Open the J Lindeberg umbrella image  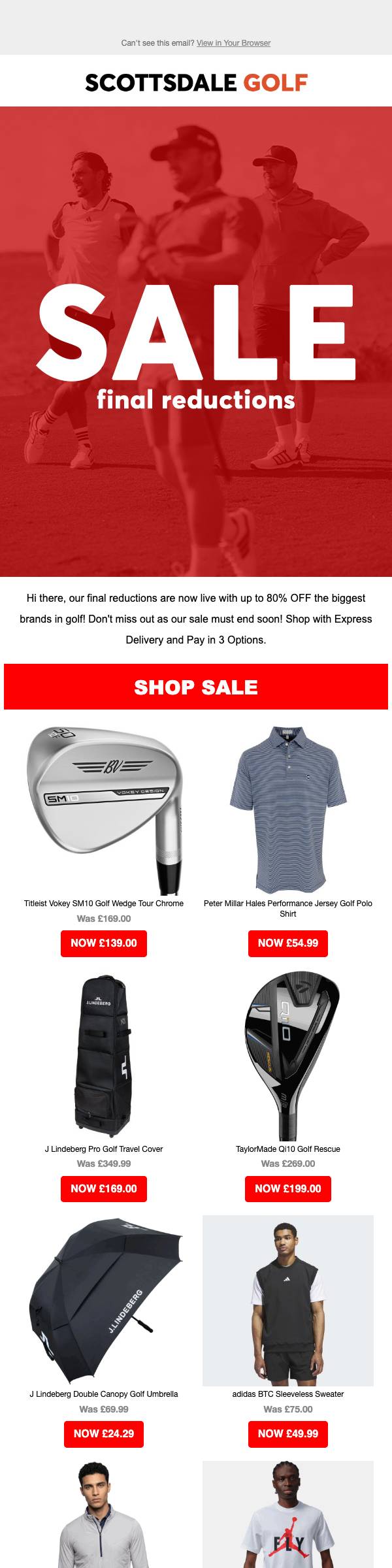(x=104, y=1301)
